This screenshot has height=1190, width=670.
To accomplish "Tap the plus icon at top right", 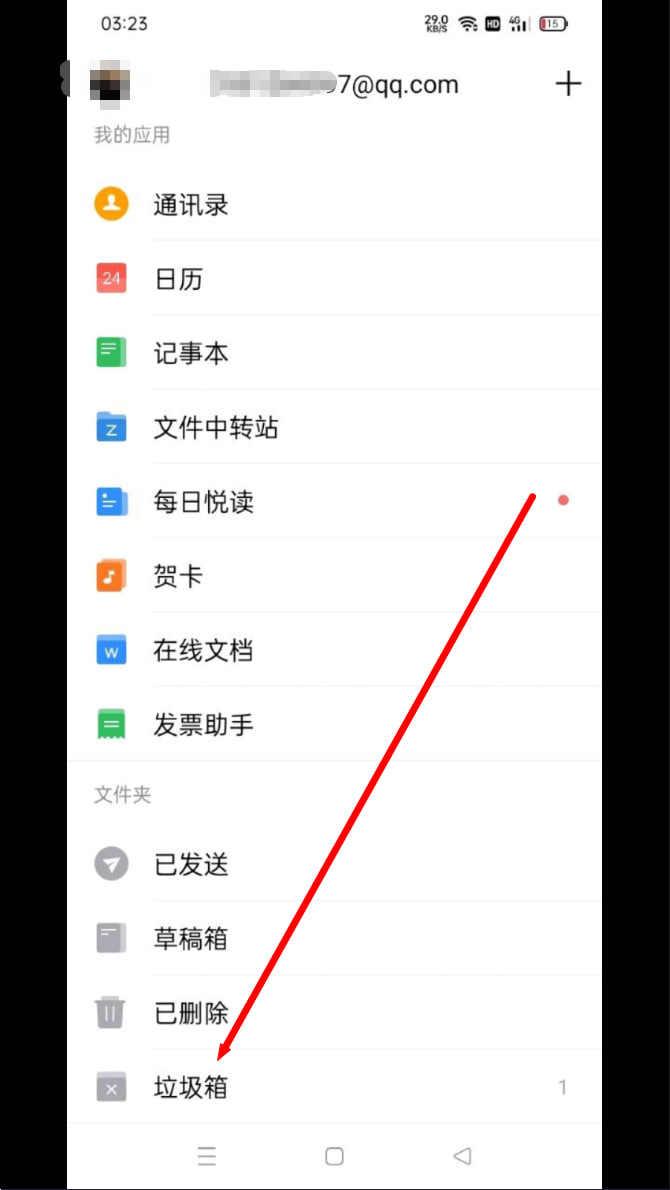I will tap(568, 84).
